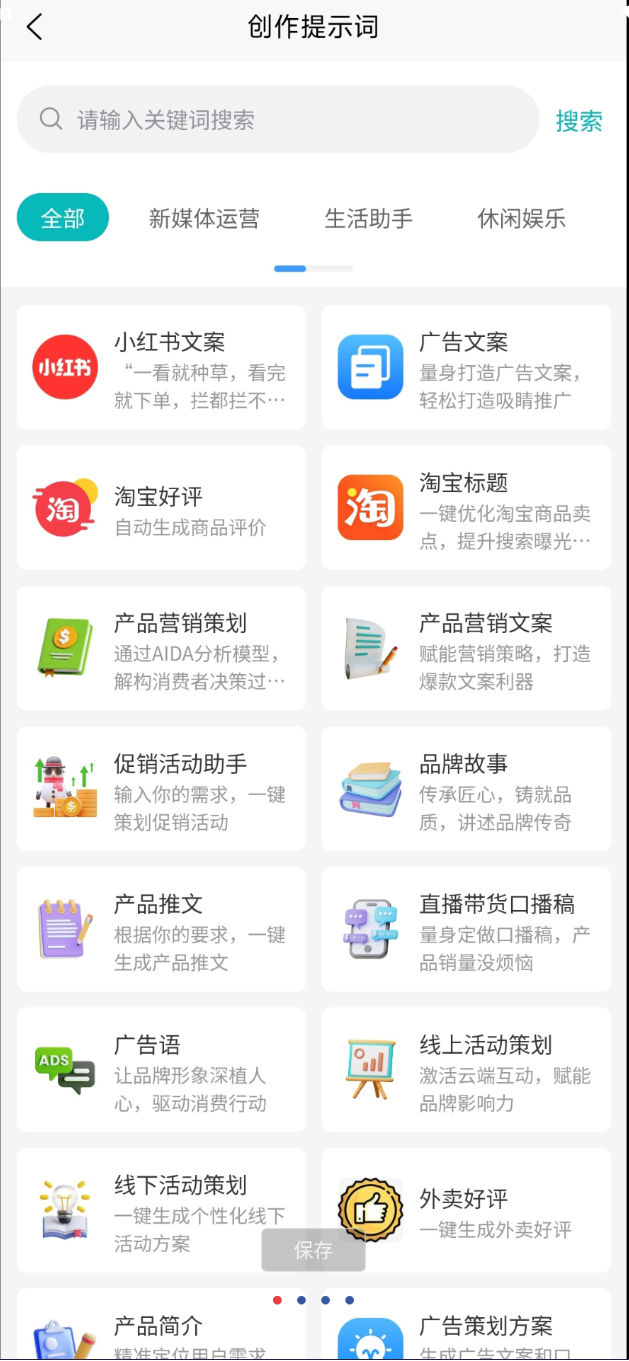Switch to 新媒体运营 tab
The width and height of the screenshot is (629, 1361).
click(204, 218)
